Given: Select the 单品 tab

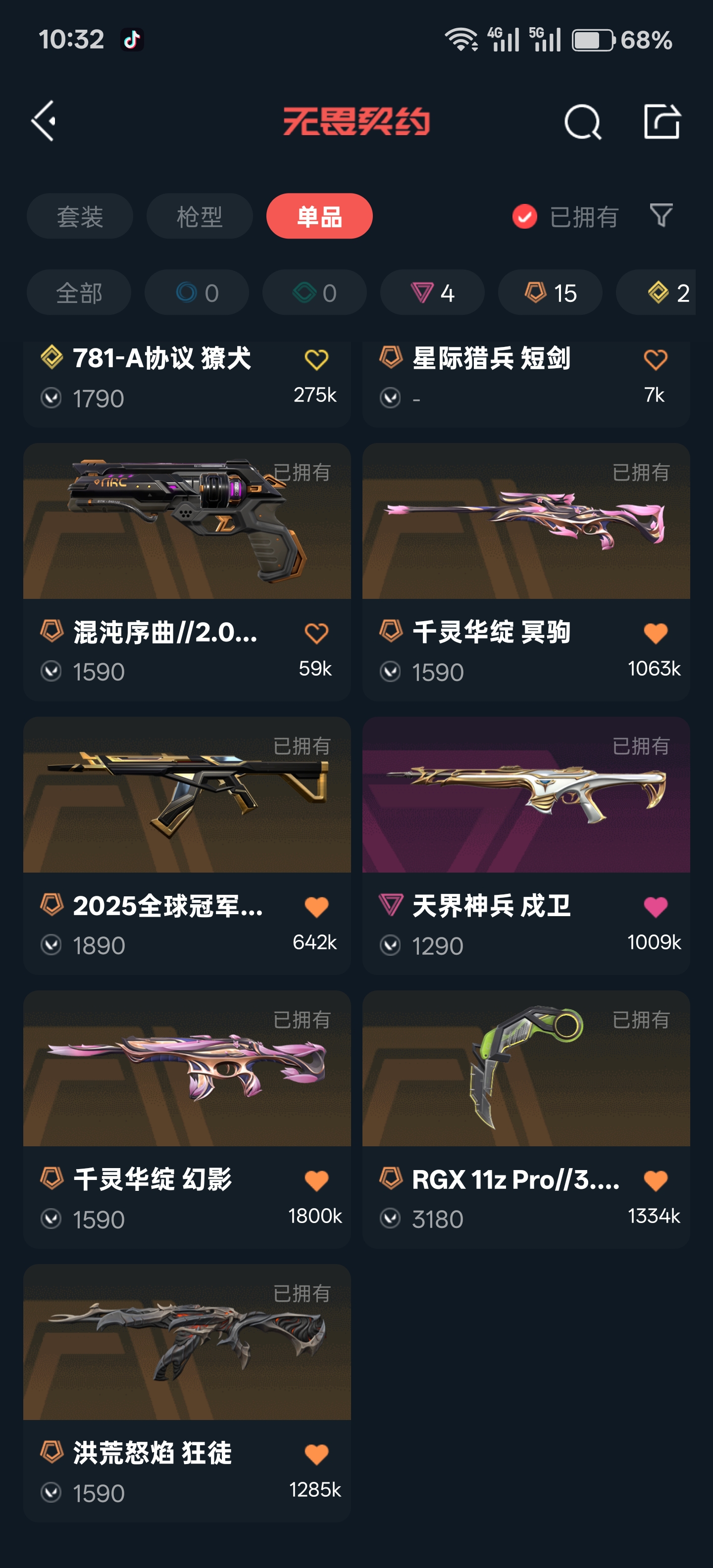Looking at the screenshot, I should (319, 216).
